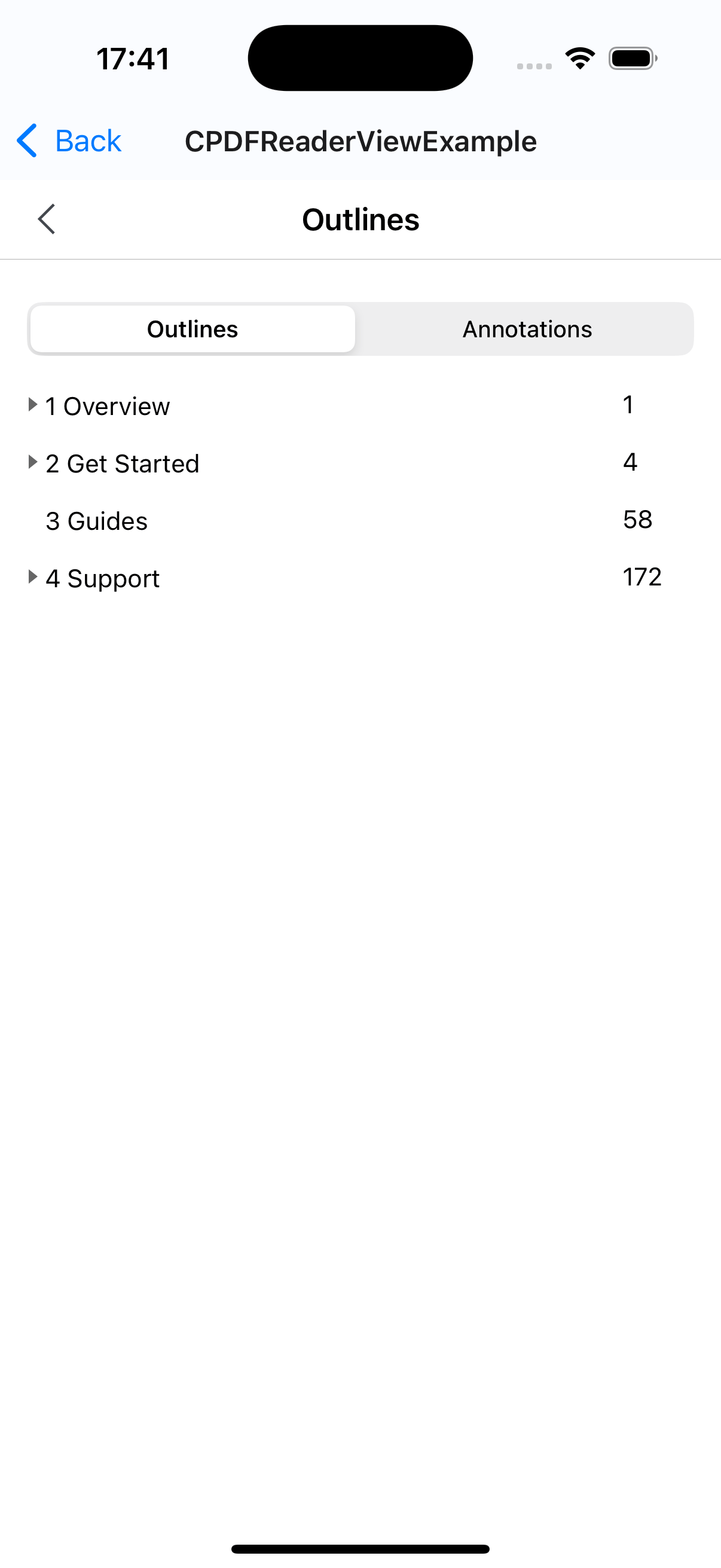Expand the 1 Overview outline arrow

[x=32, y=405]
